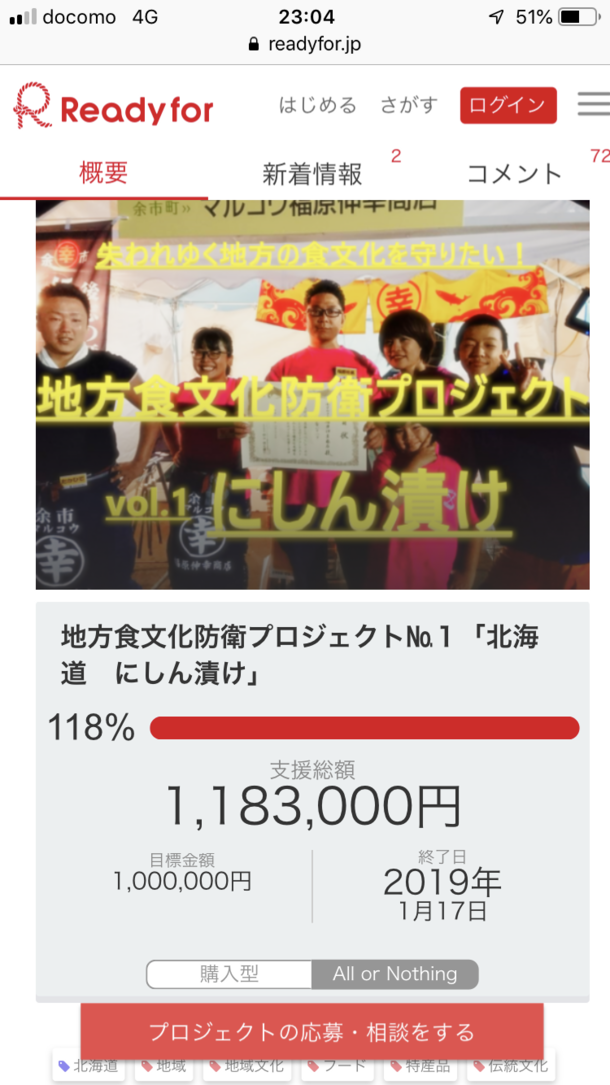Select the フード tag
This screenshot has width=610, height=1085.
click(337, 1068)
